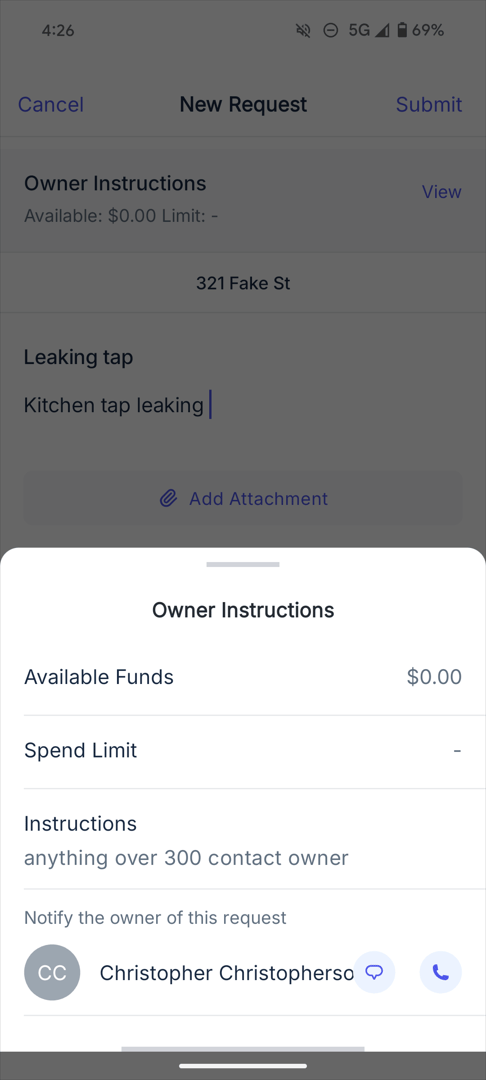486x1080 pixels.
Task: Cancel the new request
Action: click(x=51, y=105)
